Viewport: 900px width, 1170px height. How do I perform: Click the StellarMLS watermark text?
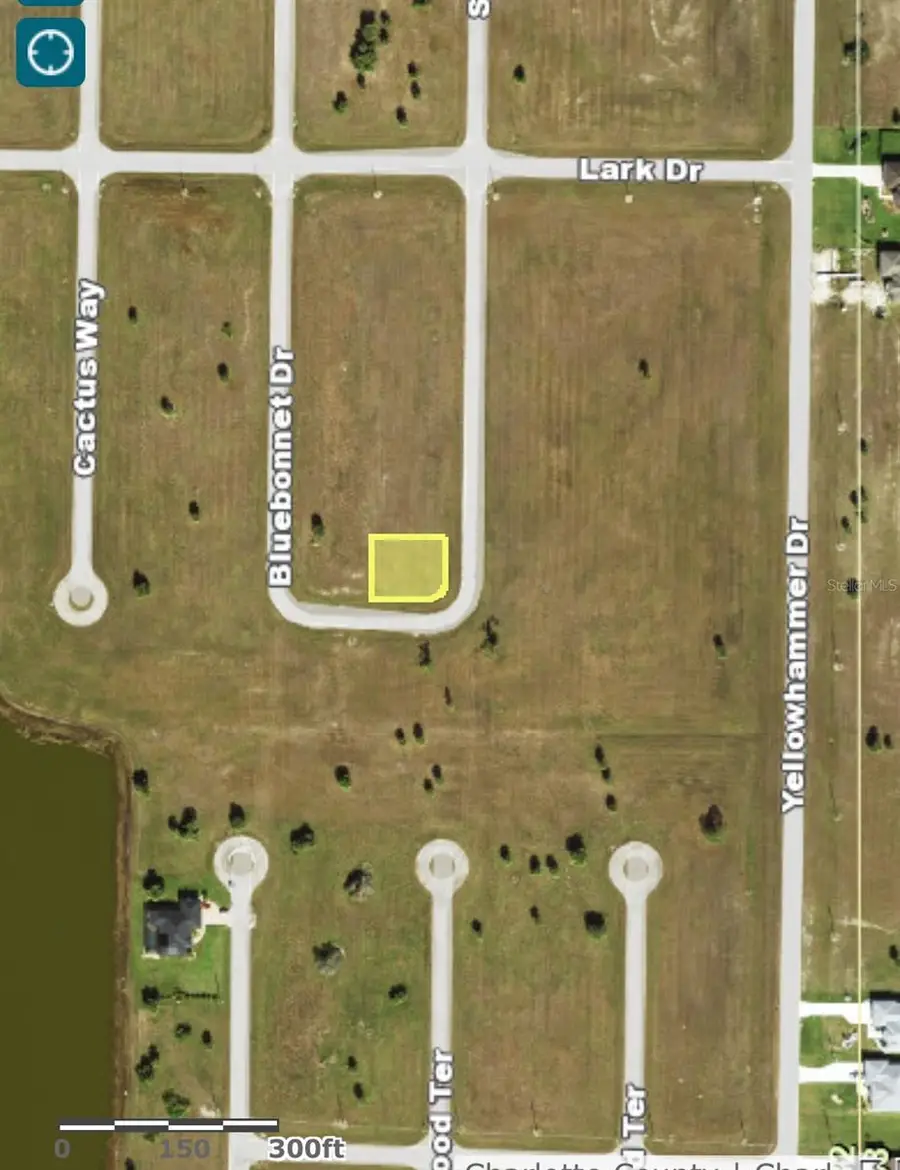click(x=862, y=585)
